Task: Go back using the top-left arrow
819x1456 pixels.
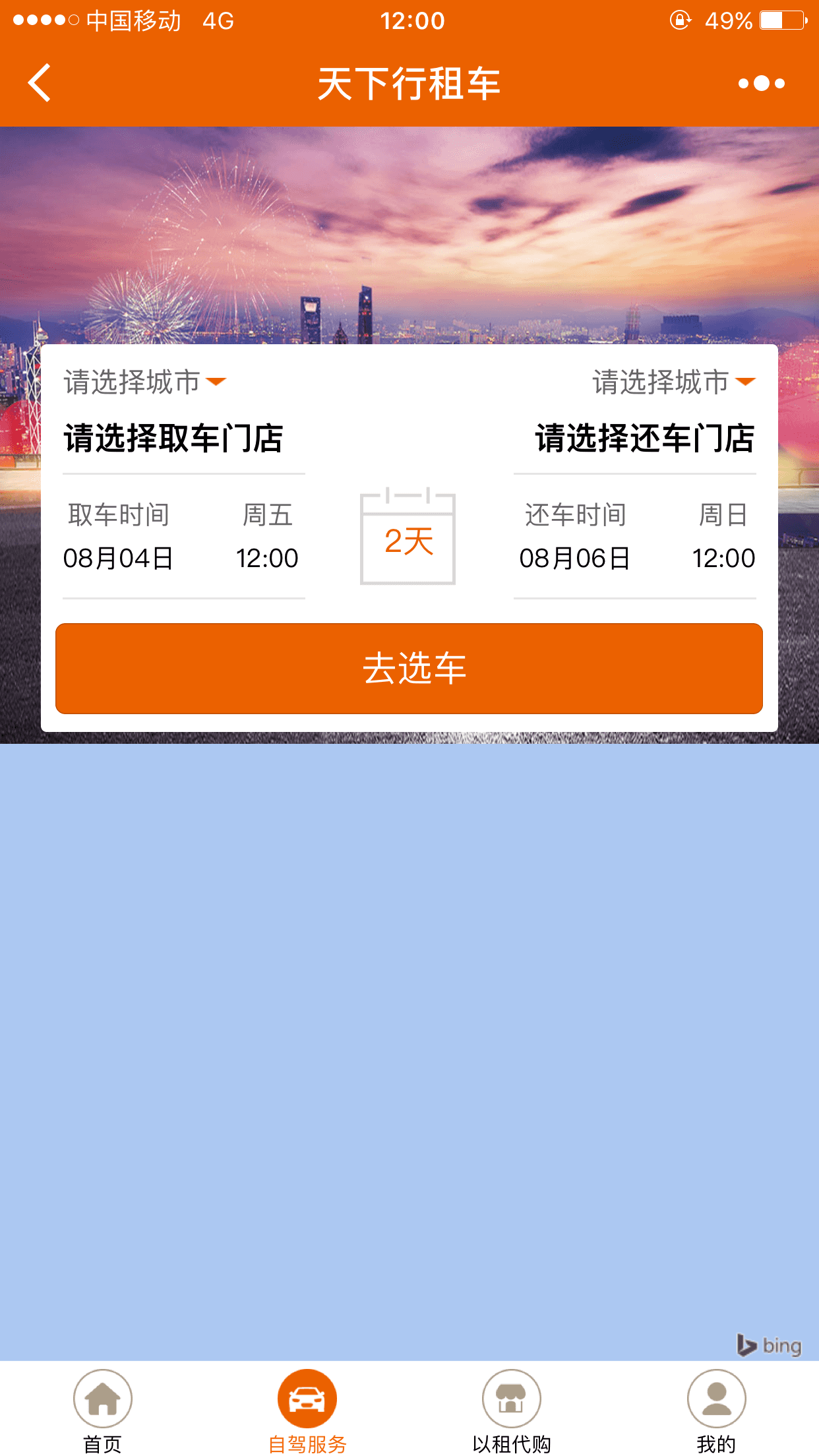Action: point(40,83)
